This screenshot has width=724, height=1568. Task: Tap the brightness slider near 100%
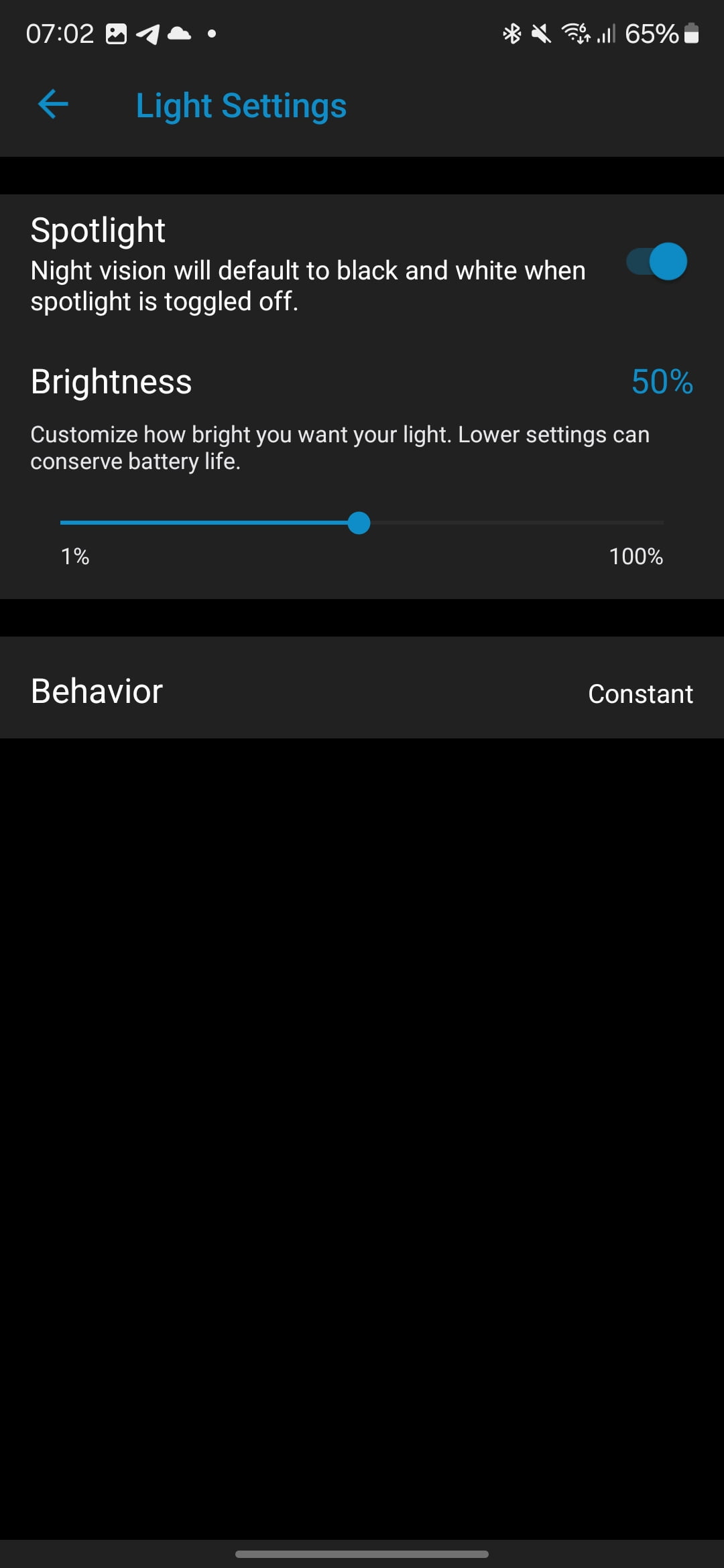(660, 523)
